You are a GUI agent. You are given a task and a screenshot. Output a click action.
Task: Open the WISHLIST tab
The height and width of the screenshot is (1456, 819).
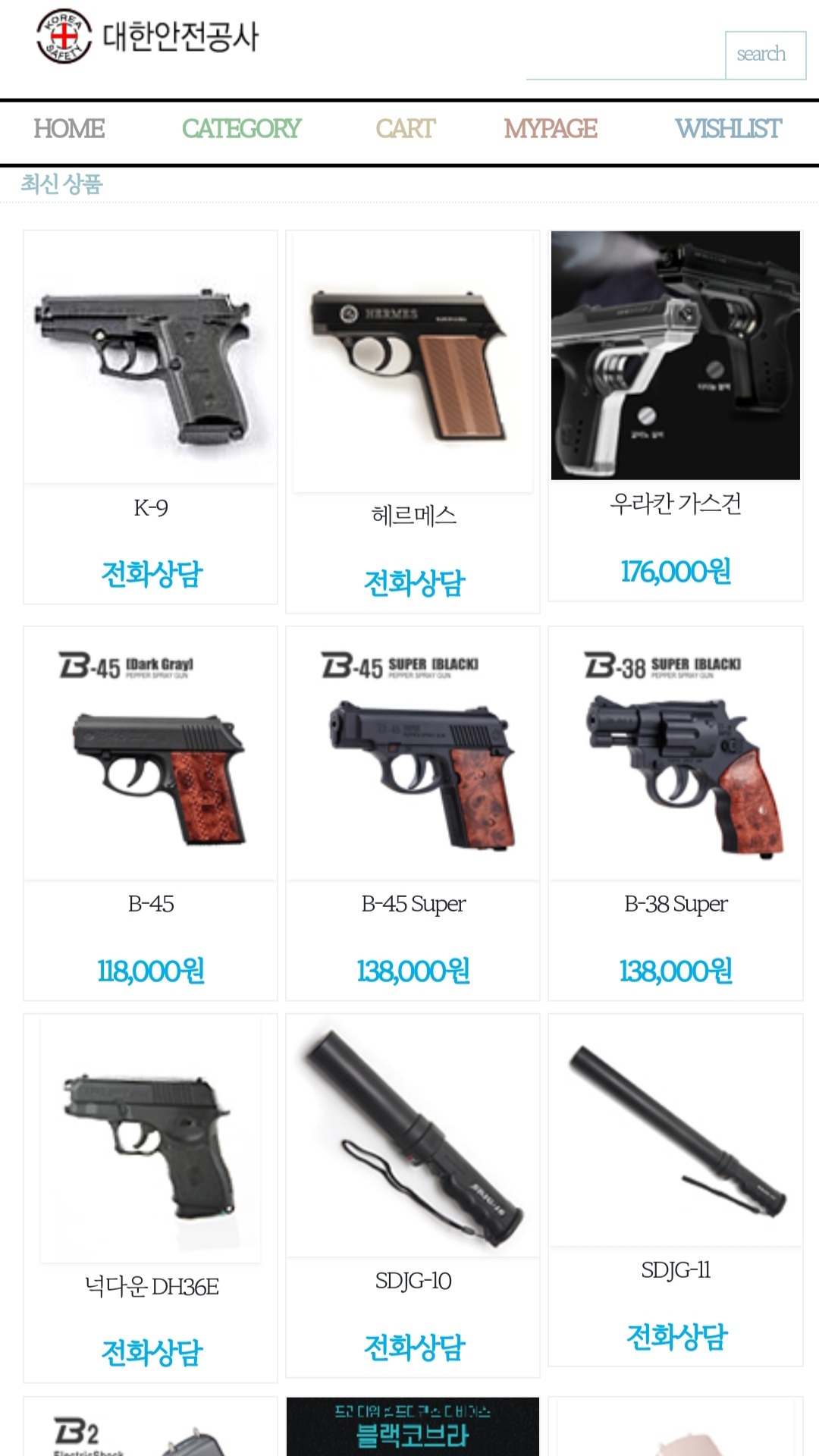click(x=728, y=129)
